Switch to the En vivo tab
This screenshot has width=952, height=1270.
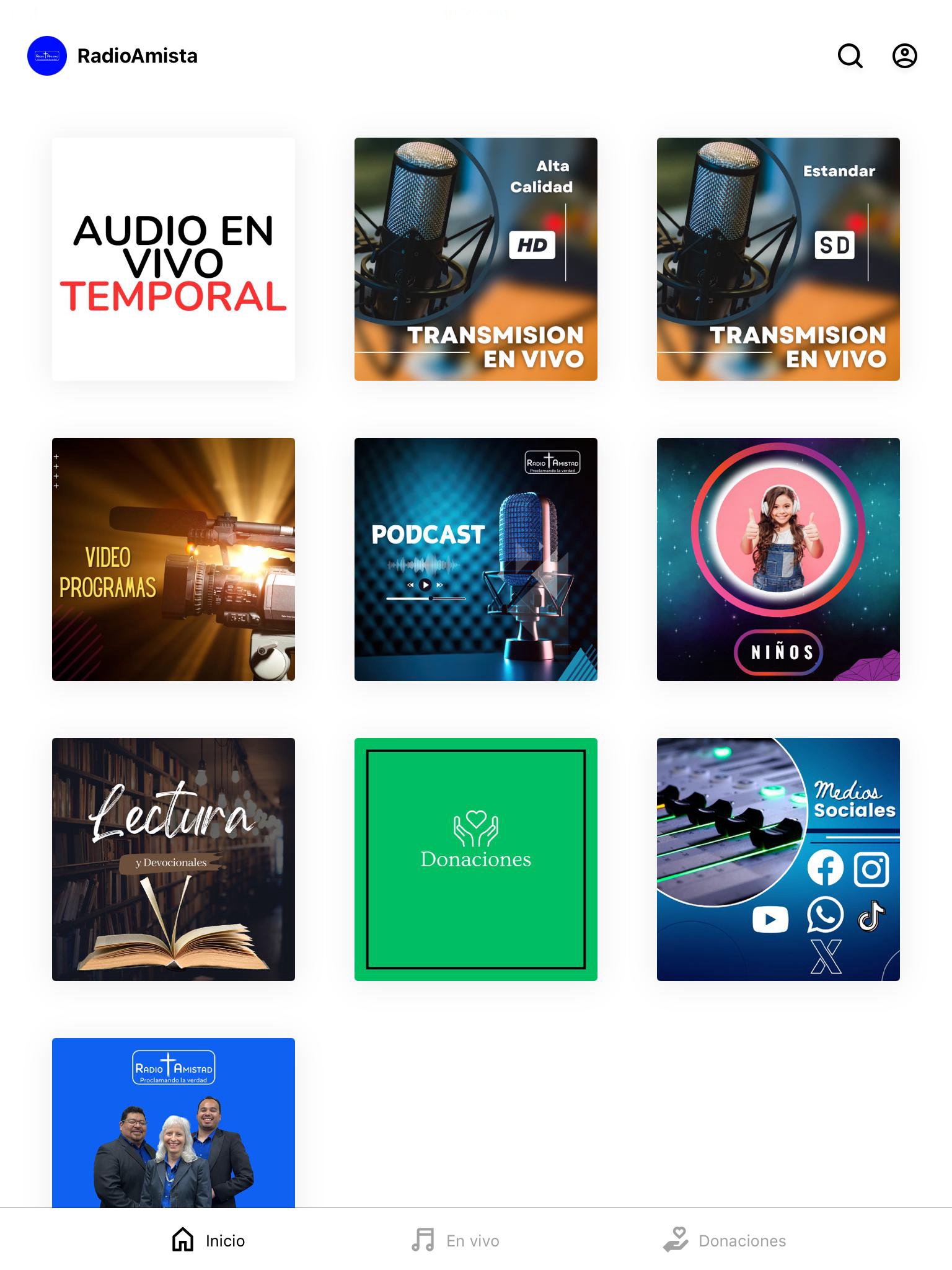tap(456, 1240)
